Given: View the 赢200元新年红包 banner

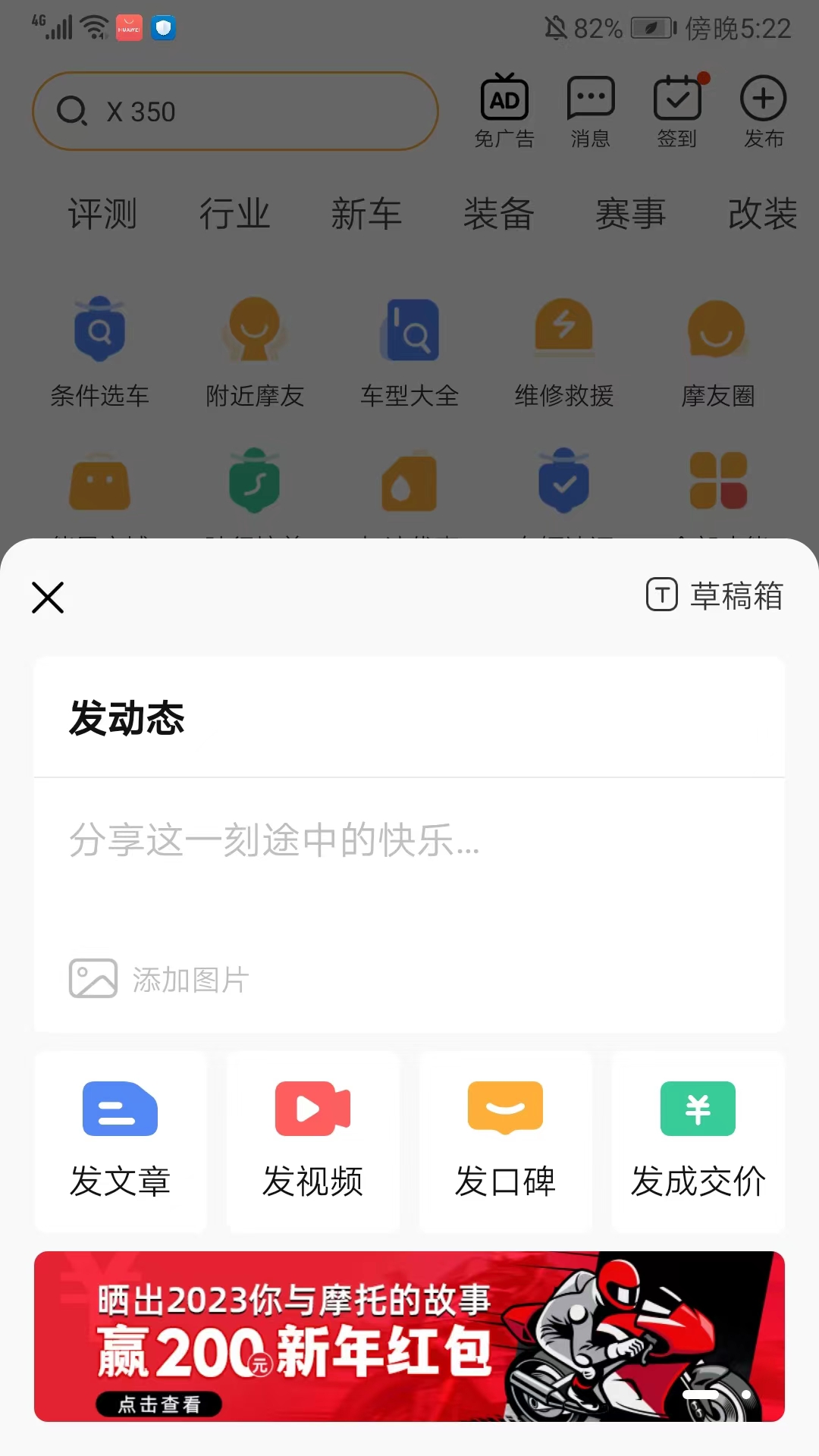Looking at the screenshot, I should [x=409, y=1336].
